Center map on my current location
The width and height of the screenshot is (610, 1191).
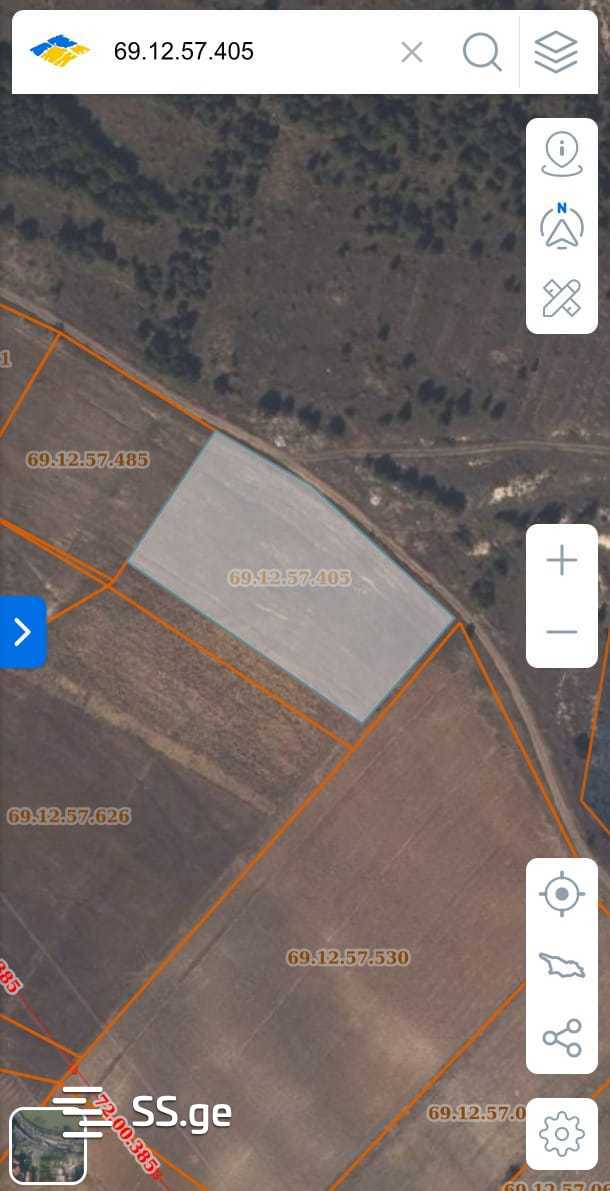pos(562,893)
